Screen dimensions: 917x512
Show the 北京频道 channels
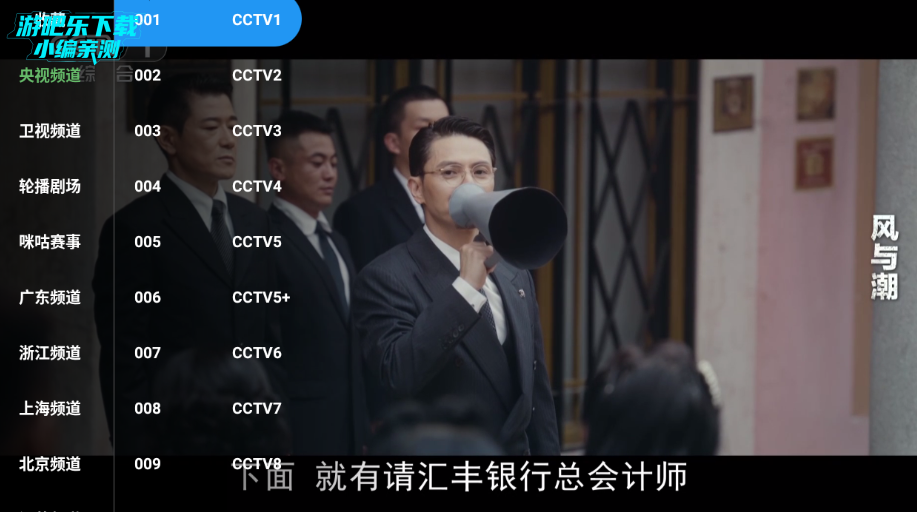(x=50, y=464)
